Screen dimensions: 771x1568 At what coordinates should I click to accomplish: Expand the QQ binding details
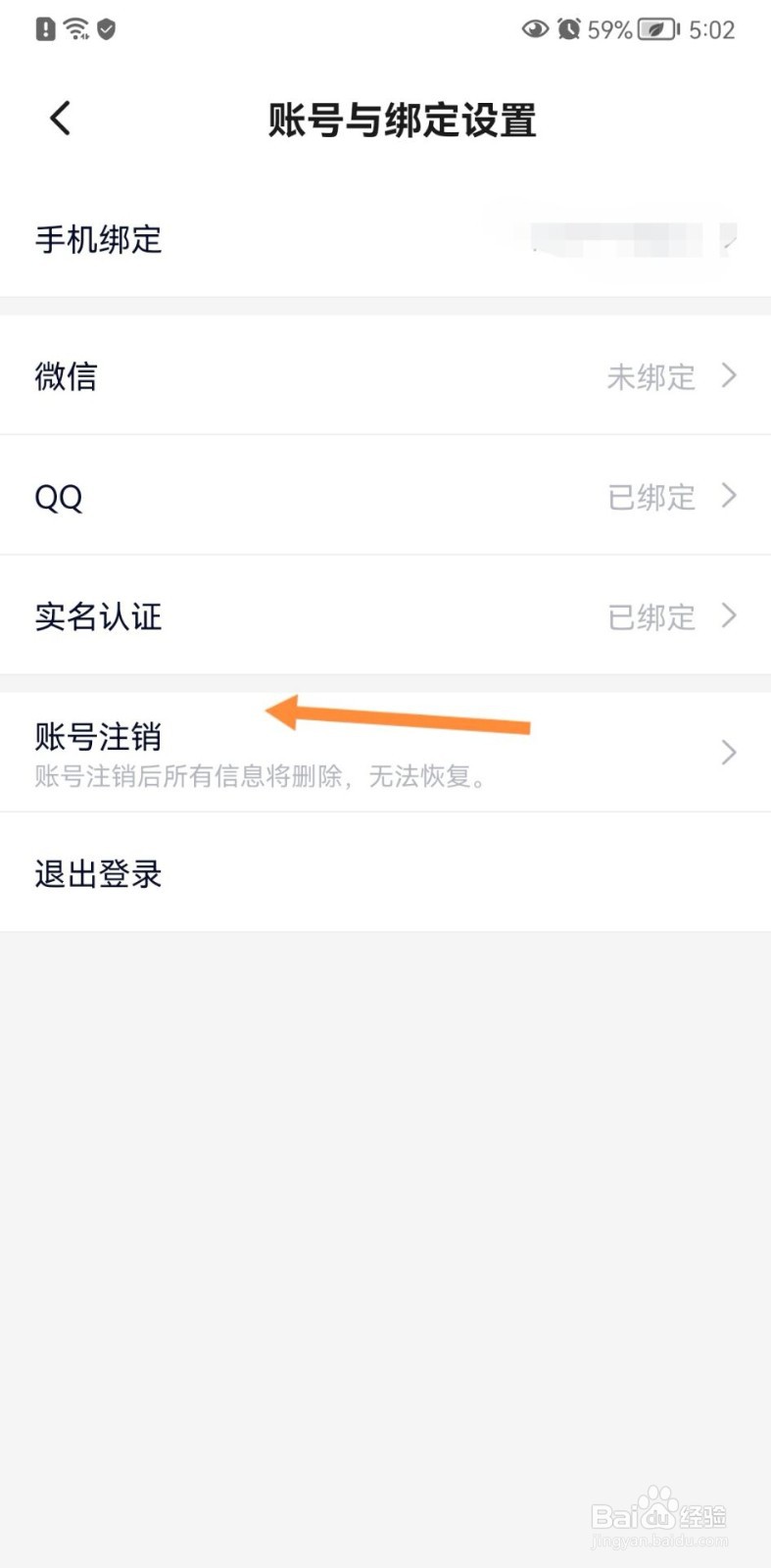pyautogui.click(x=728, y=496)
